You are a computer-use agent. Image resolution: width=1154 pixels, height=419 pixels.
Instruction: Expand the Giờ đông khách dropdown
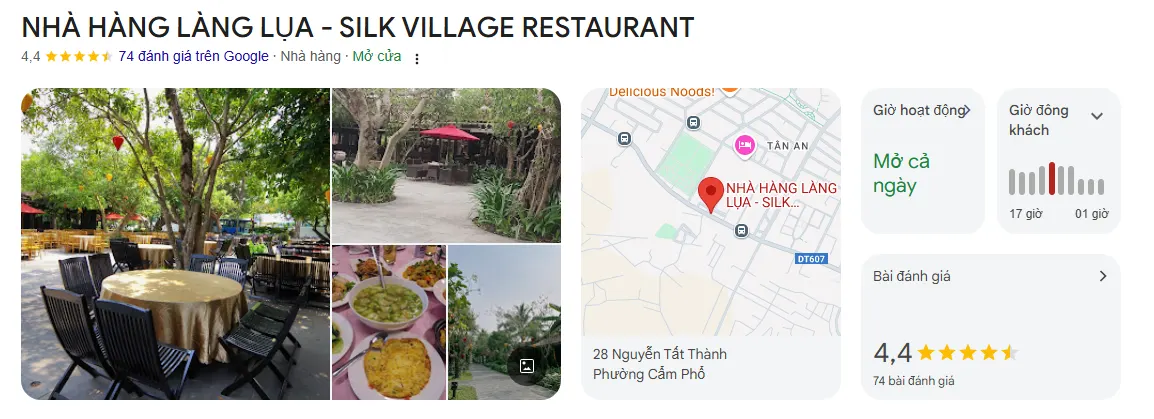(x=1097, y=116)
